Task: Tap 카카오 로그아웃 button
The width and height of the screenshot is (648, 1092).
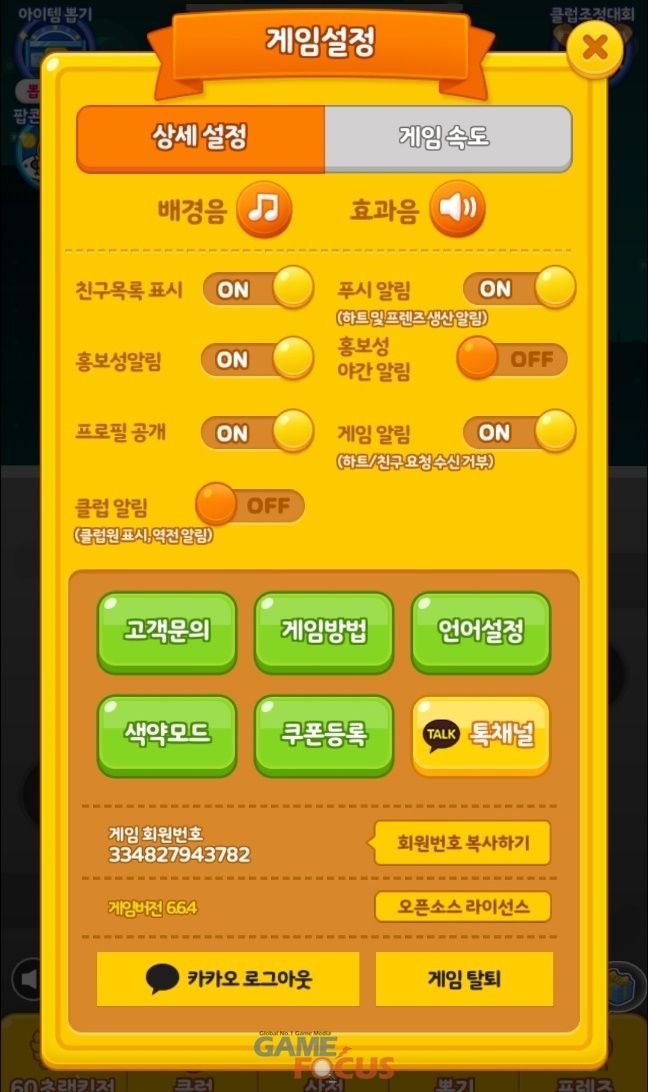Action: click(x=228, y=978)
